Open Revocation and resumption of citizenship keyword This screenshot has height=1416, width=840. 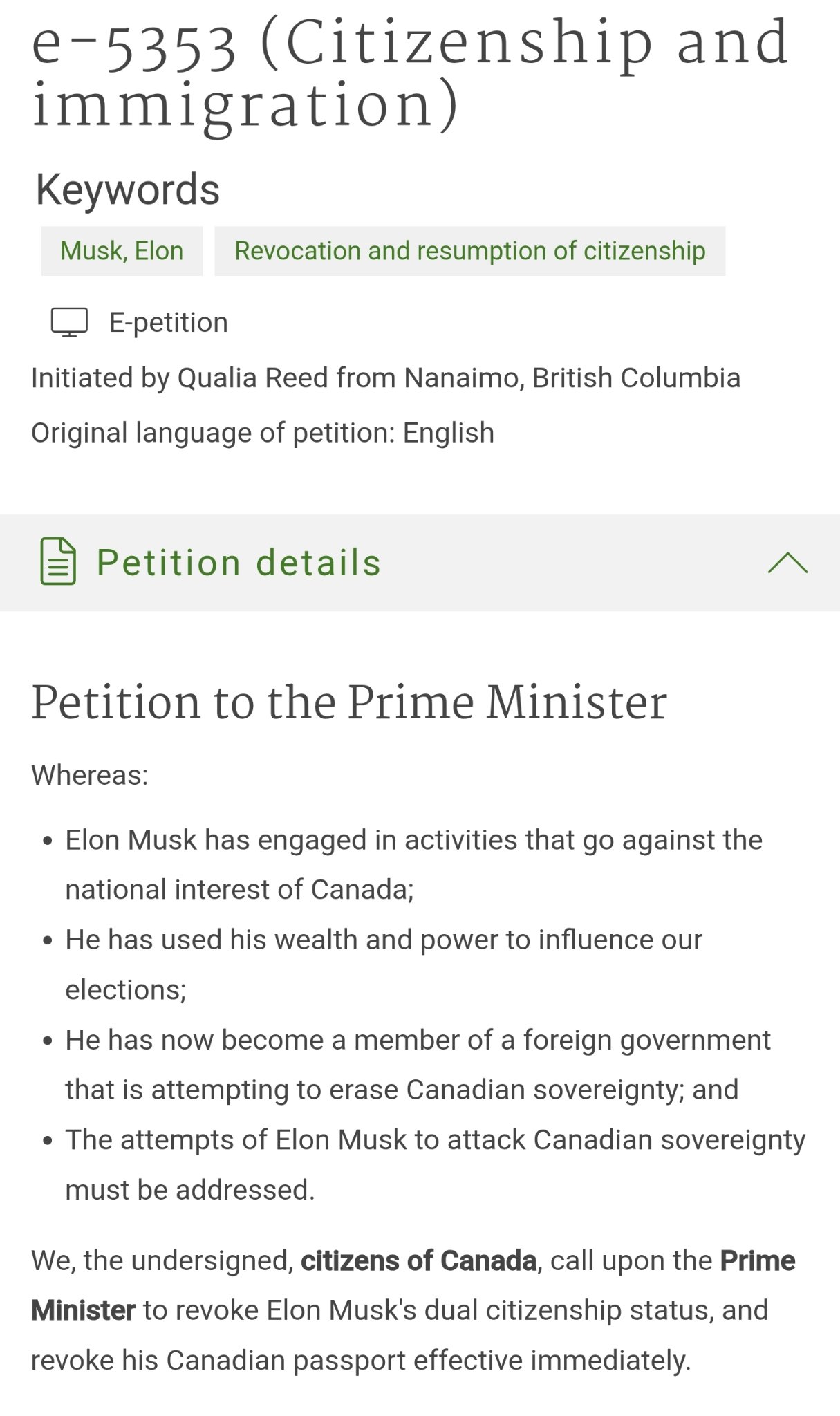tap(470, 251)
